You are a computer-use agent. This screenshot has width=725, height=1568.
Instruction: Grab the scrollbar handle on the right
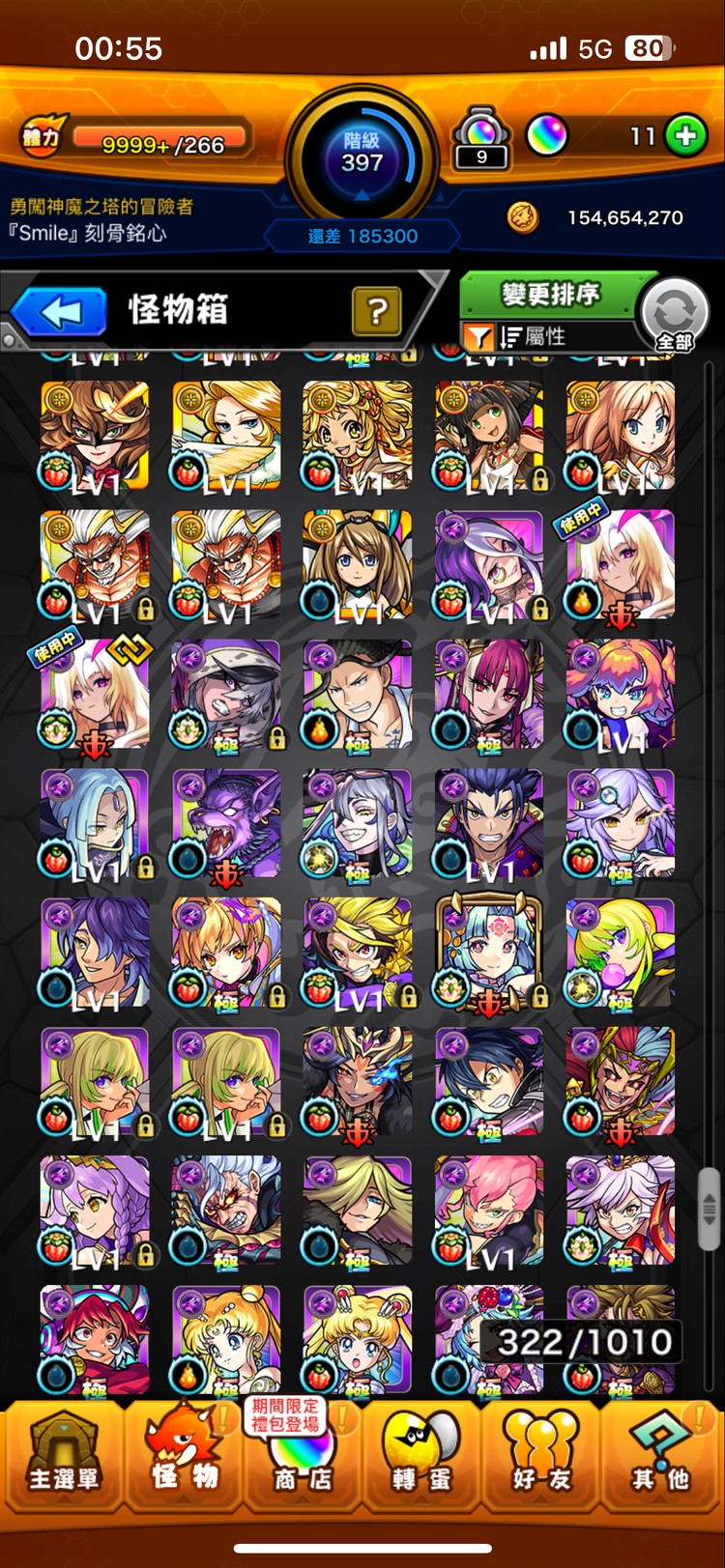coord(710,1206)
